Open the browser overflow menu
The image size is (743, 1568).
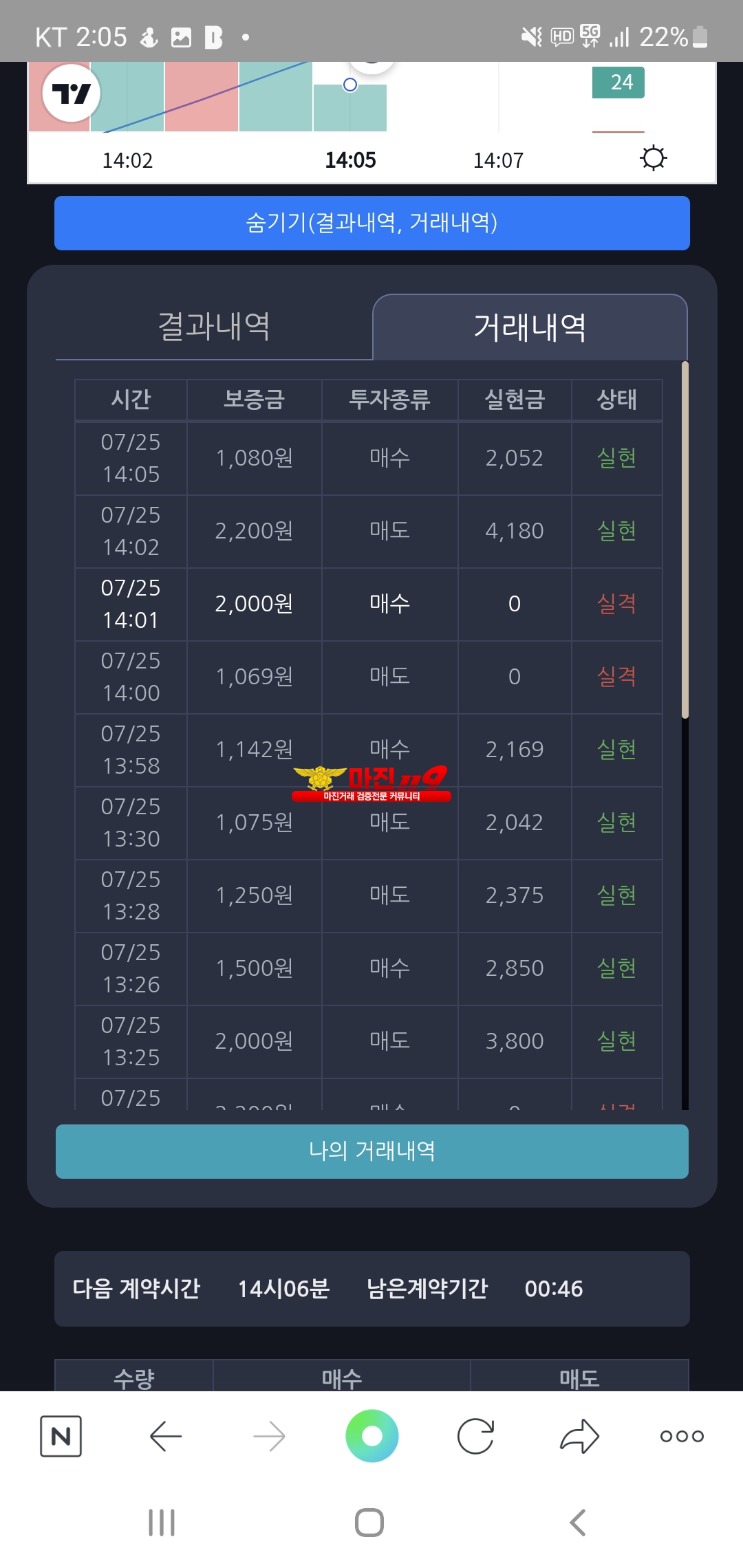pyautogui.click(x=682, y=1436)
